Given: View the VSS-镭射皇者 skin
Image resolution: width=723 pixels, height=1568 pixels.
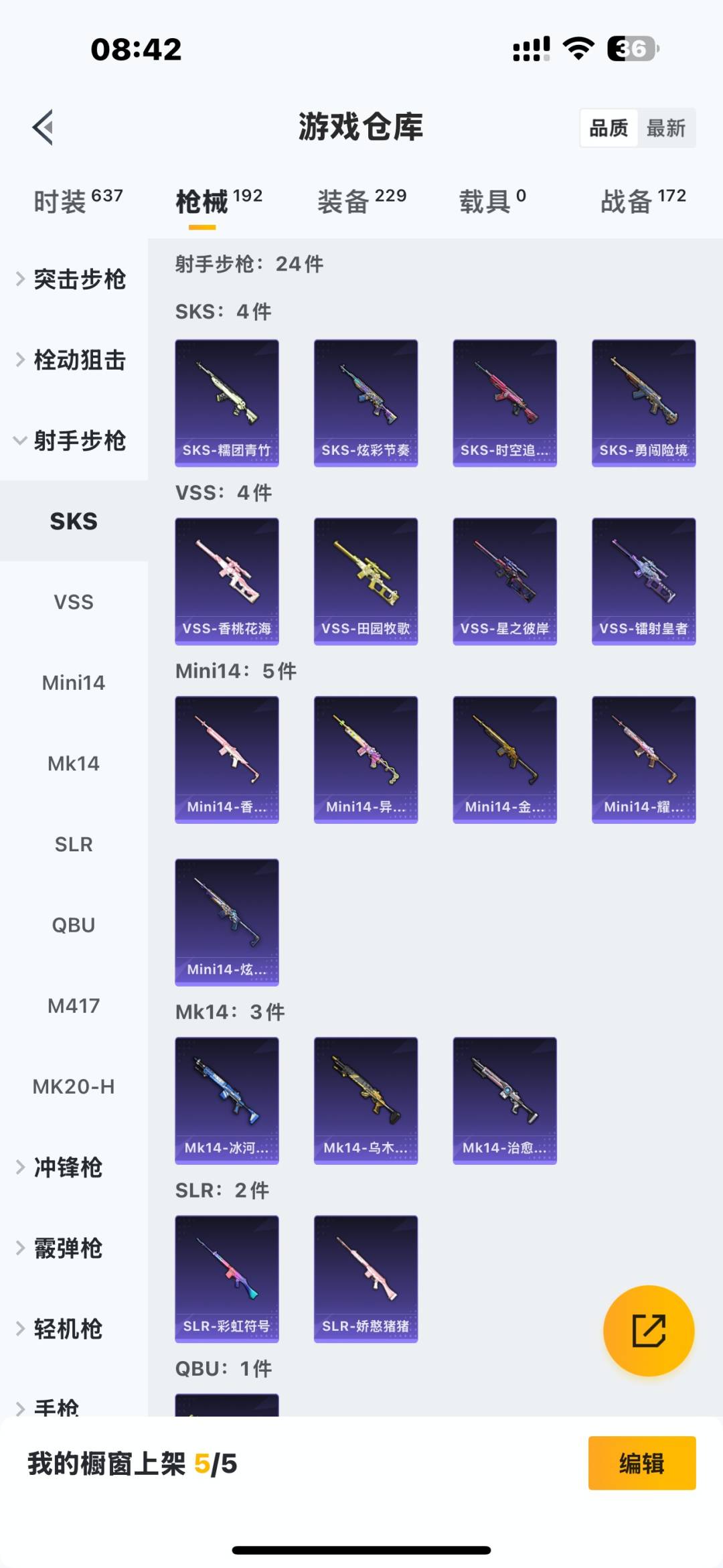Looking at the screenshot, I should point(643,581).
